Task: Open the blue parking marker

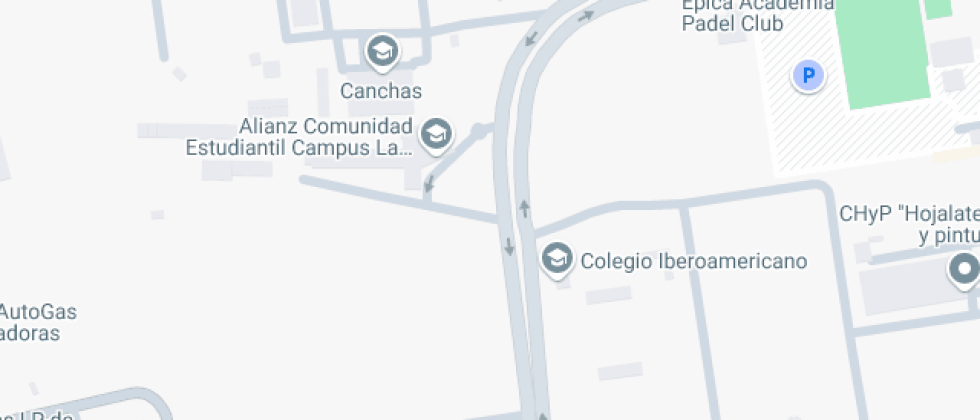Action: [808, 75]
